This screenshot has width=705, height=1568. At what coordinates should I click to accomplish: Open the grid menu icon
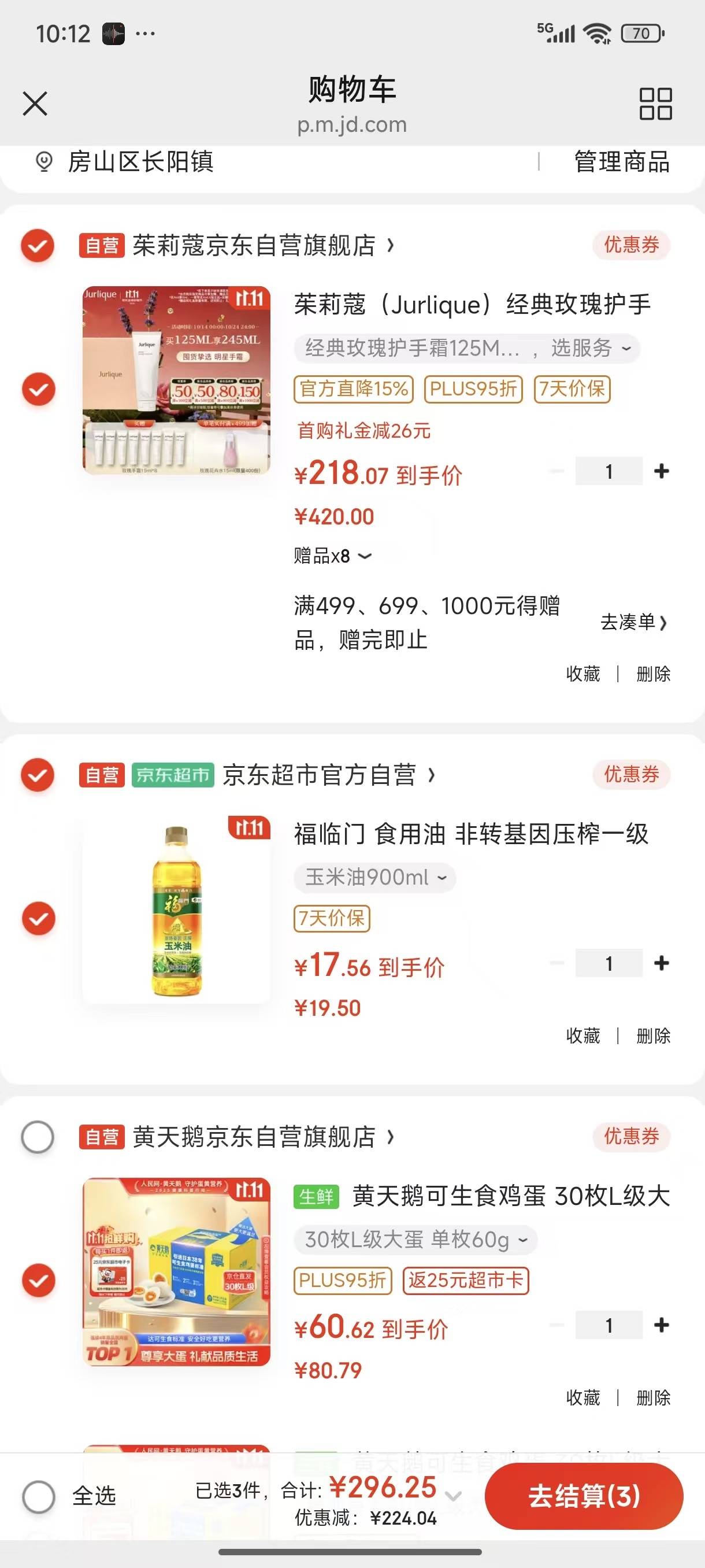coord(655,103)
